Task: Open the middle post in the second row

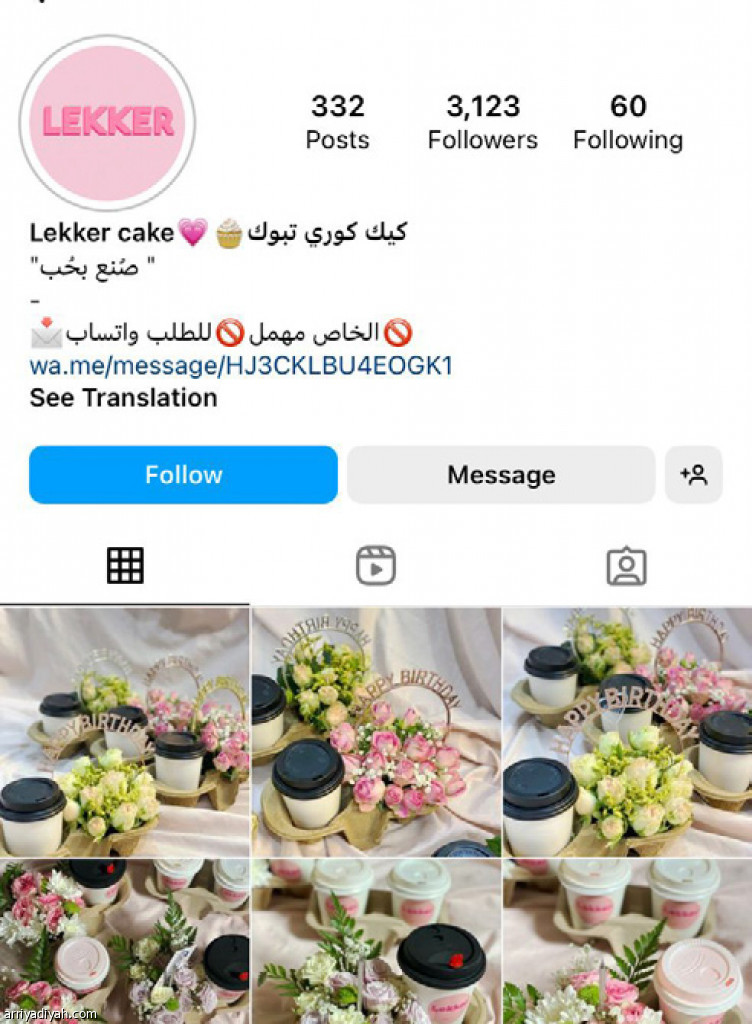Action: point(376,940)
